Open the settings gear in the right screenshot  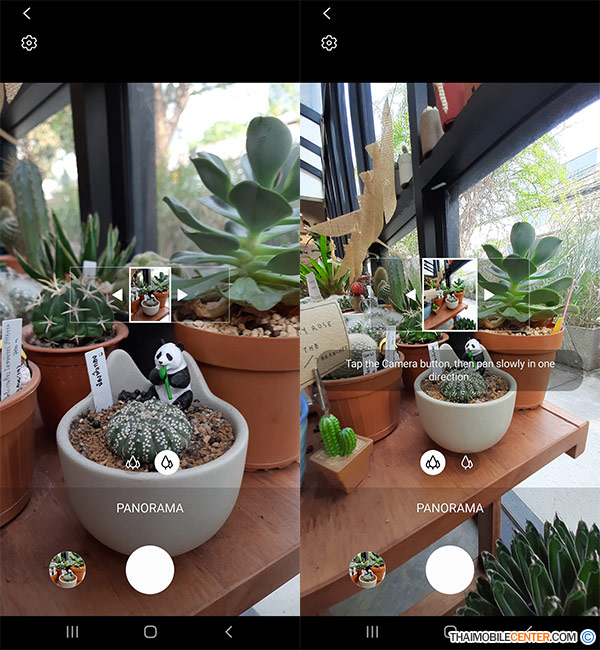(329, 43)
